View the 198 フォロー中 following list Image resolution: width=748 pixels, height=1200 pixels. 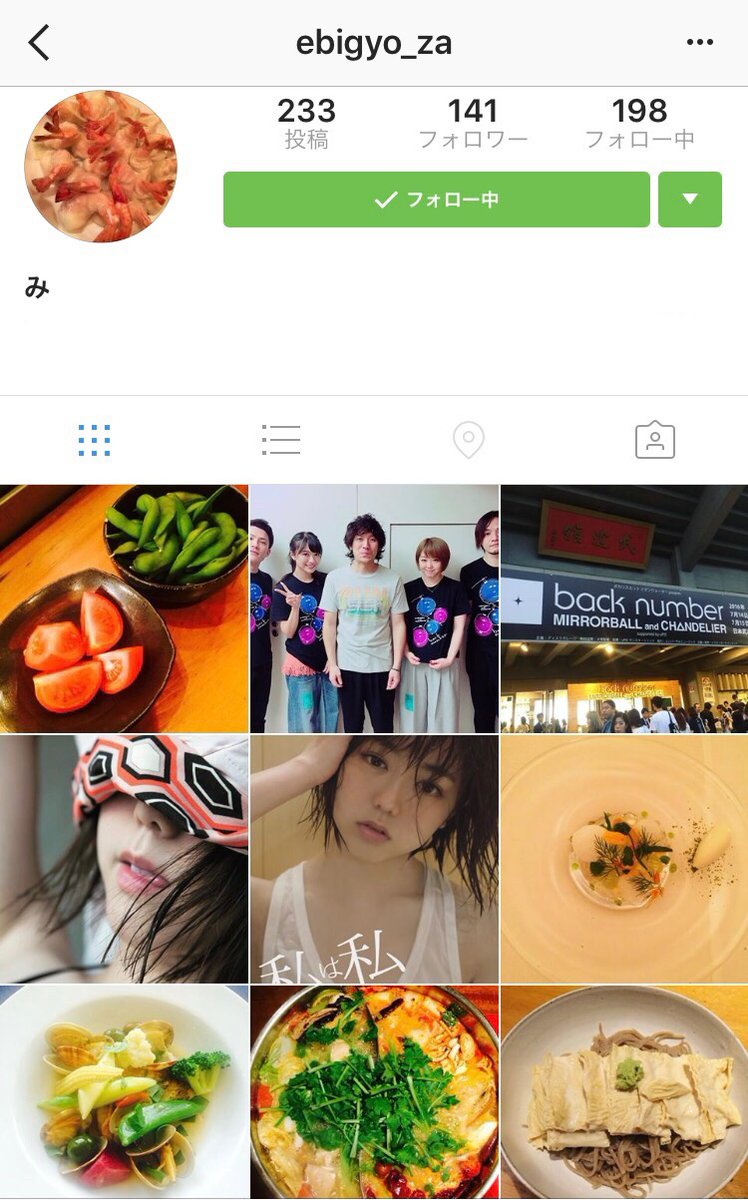tap(639, 123)
